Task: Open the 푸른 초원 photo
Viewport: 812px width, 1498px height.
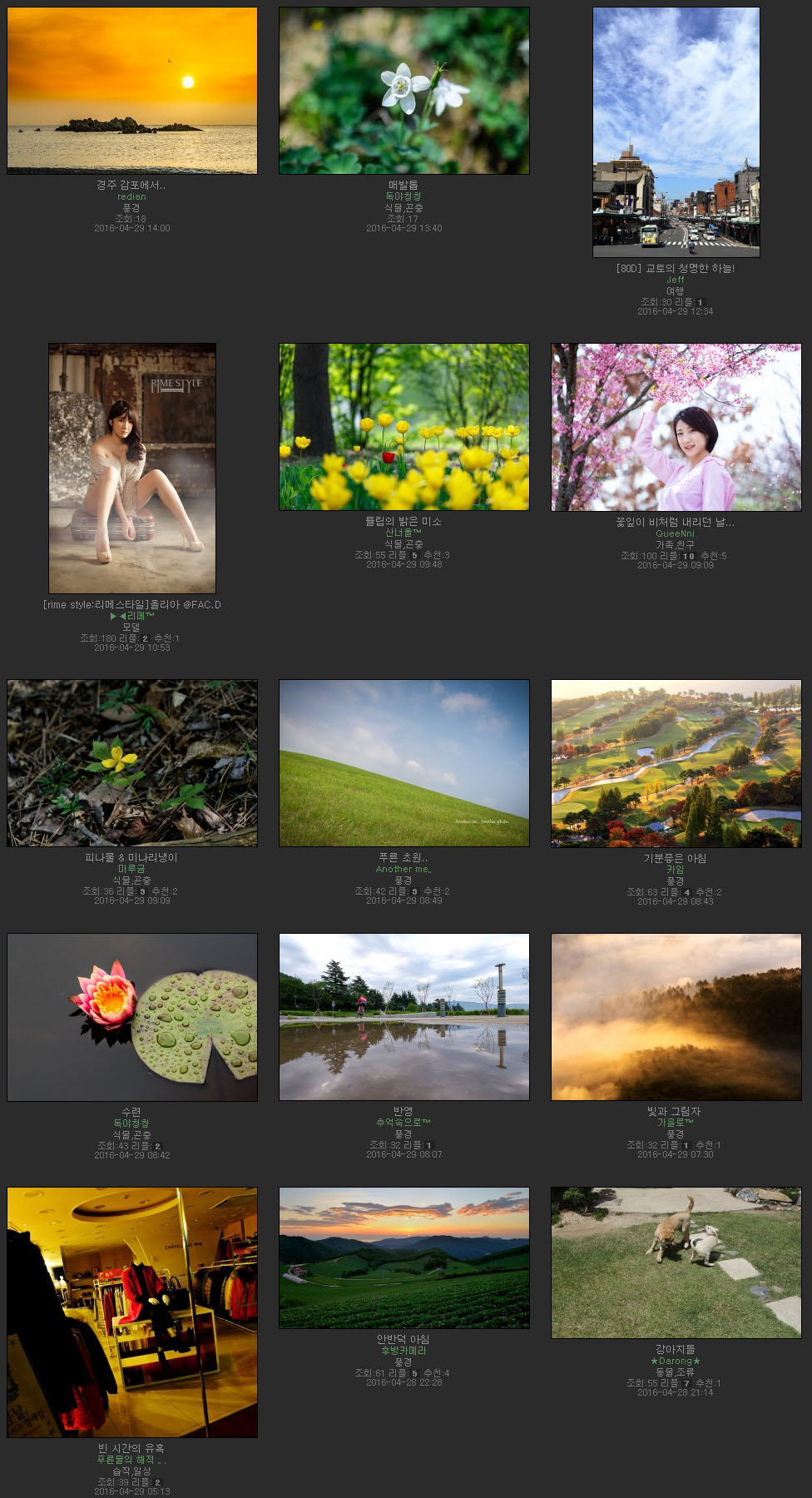Action: point(404,763)
